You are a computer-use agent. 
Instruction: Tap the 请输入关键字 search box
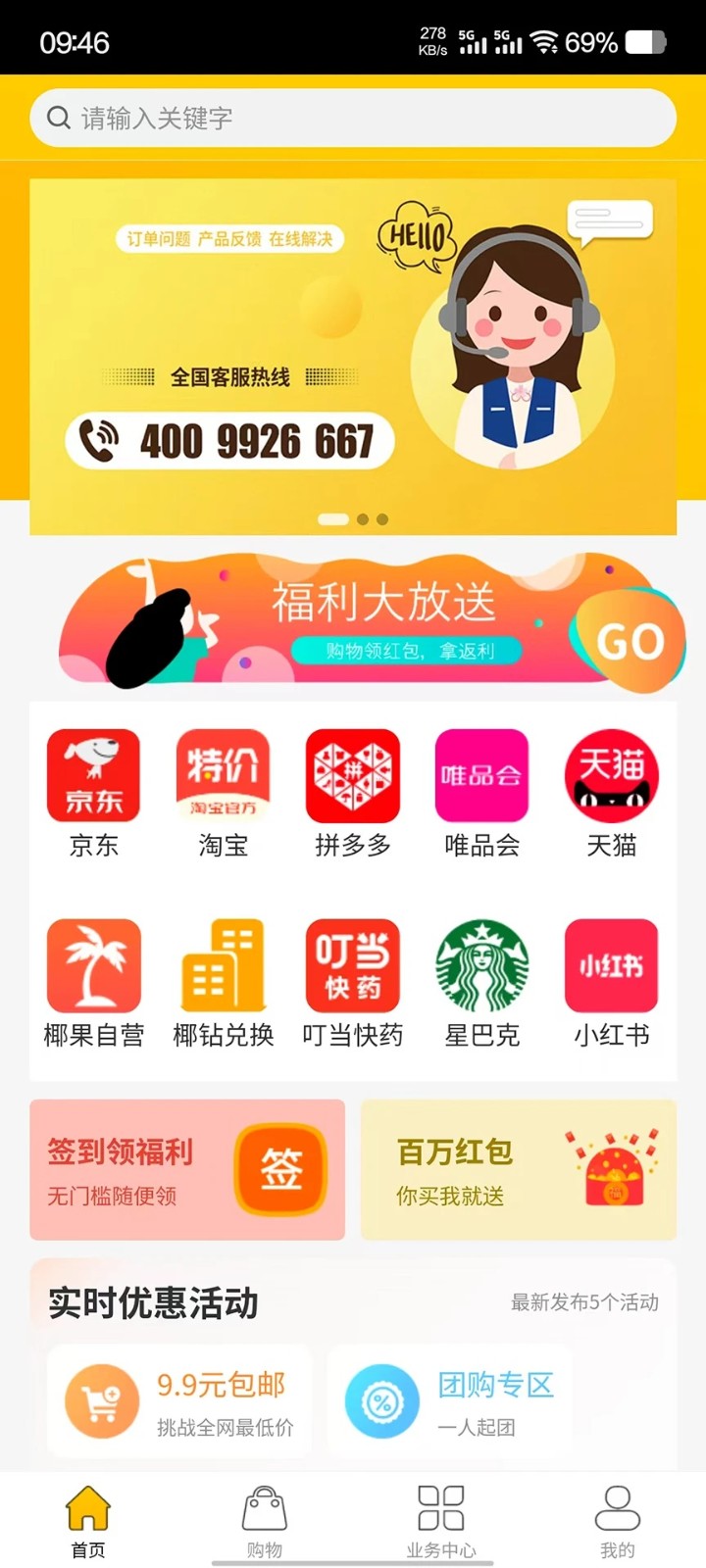click(x=353, y=119)
